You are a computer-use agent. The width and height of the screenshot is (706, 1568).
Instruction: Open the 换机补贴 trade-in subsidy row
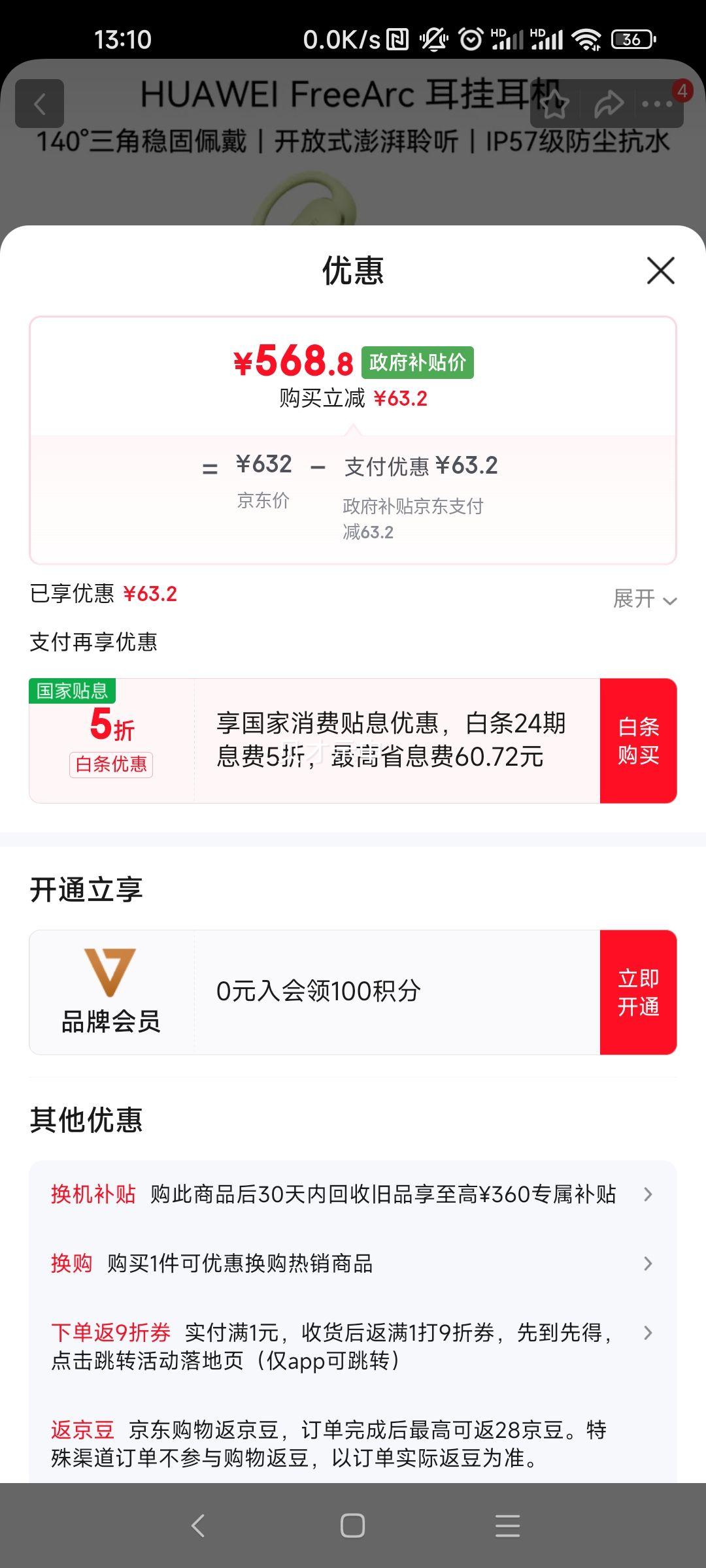pyautogui.click(x=353, y=1194)
